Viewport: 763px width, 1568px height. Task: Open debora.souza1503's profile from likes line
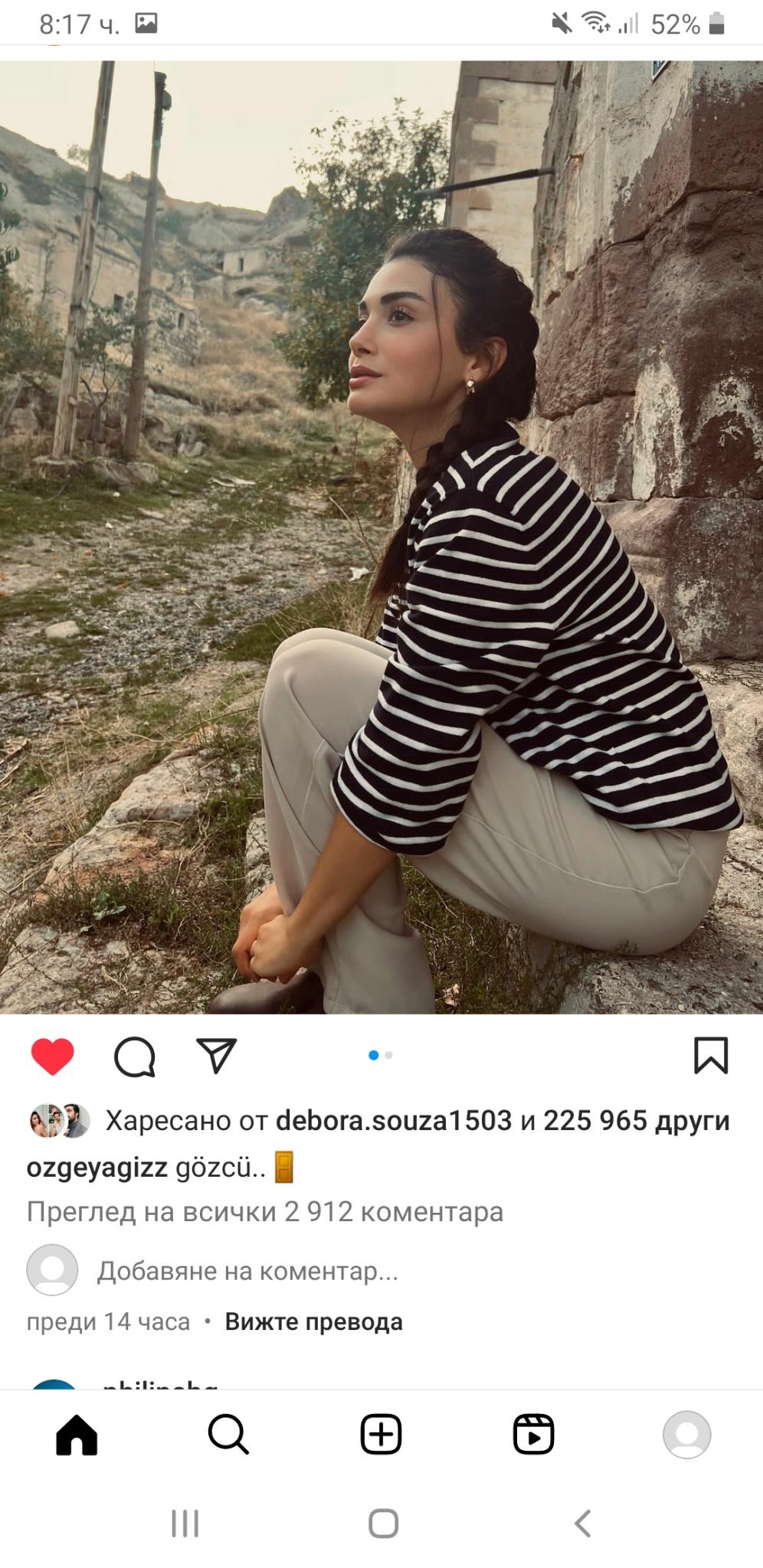393,1121
